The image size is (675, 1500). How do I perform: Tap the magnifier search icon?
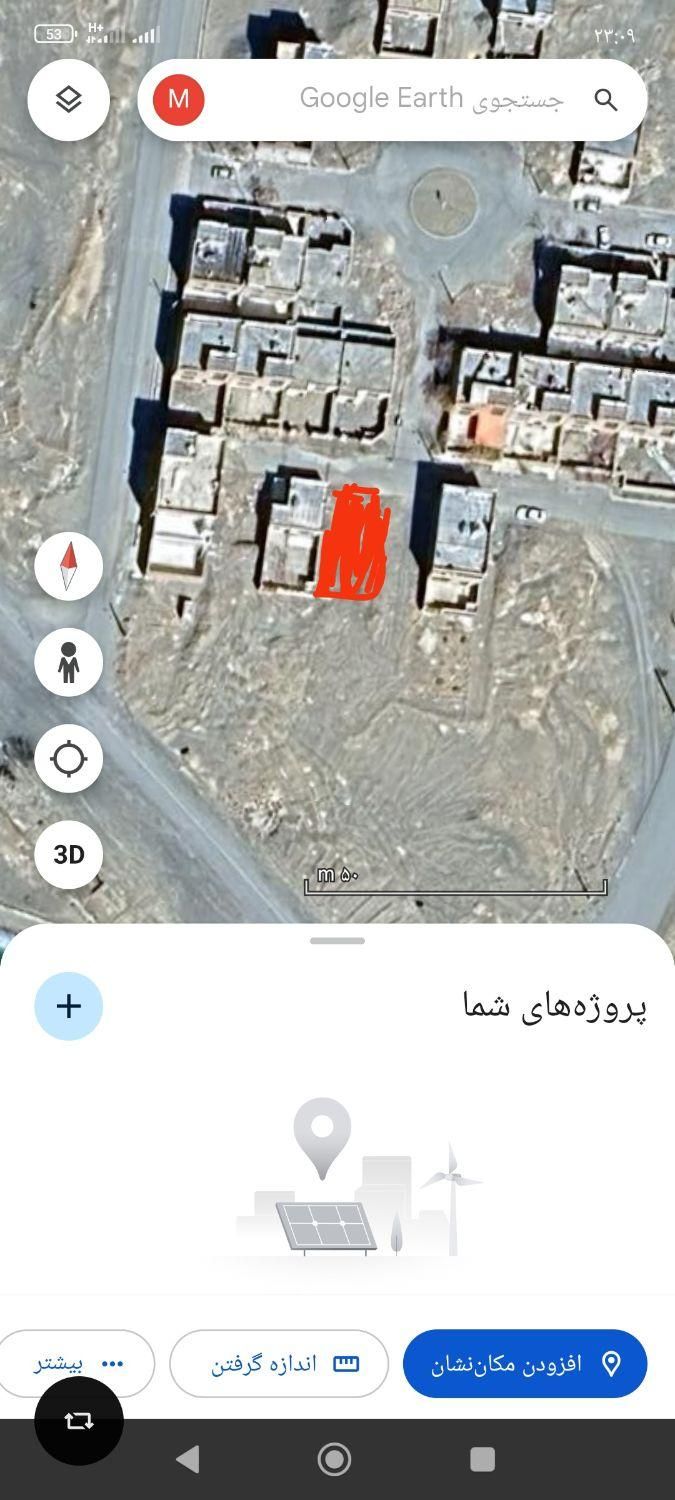click(605, 99)
